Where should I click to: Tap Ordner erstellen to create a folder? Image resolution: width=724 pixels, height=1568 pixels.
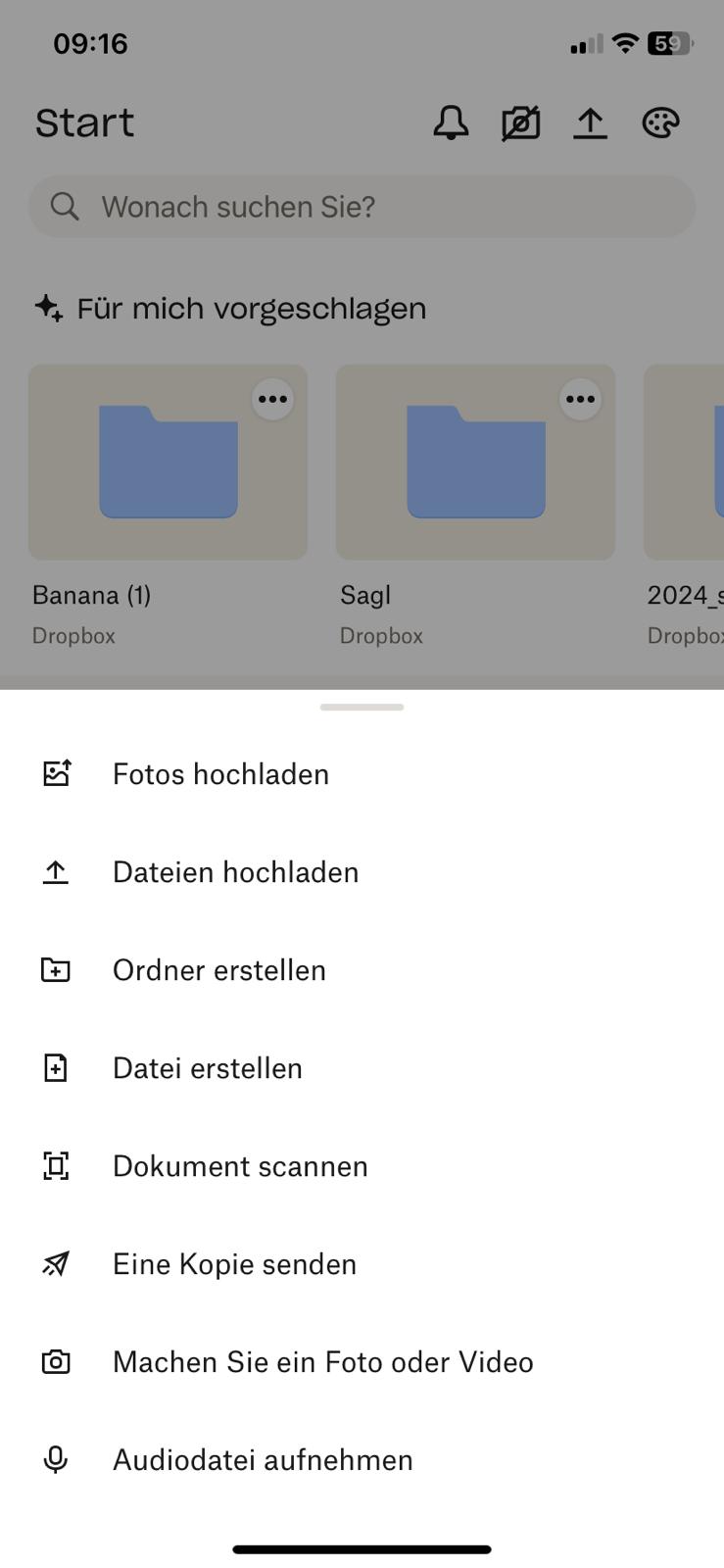point(219,969)
